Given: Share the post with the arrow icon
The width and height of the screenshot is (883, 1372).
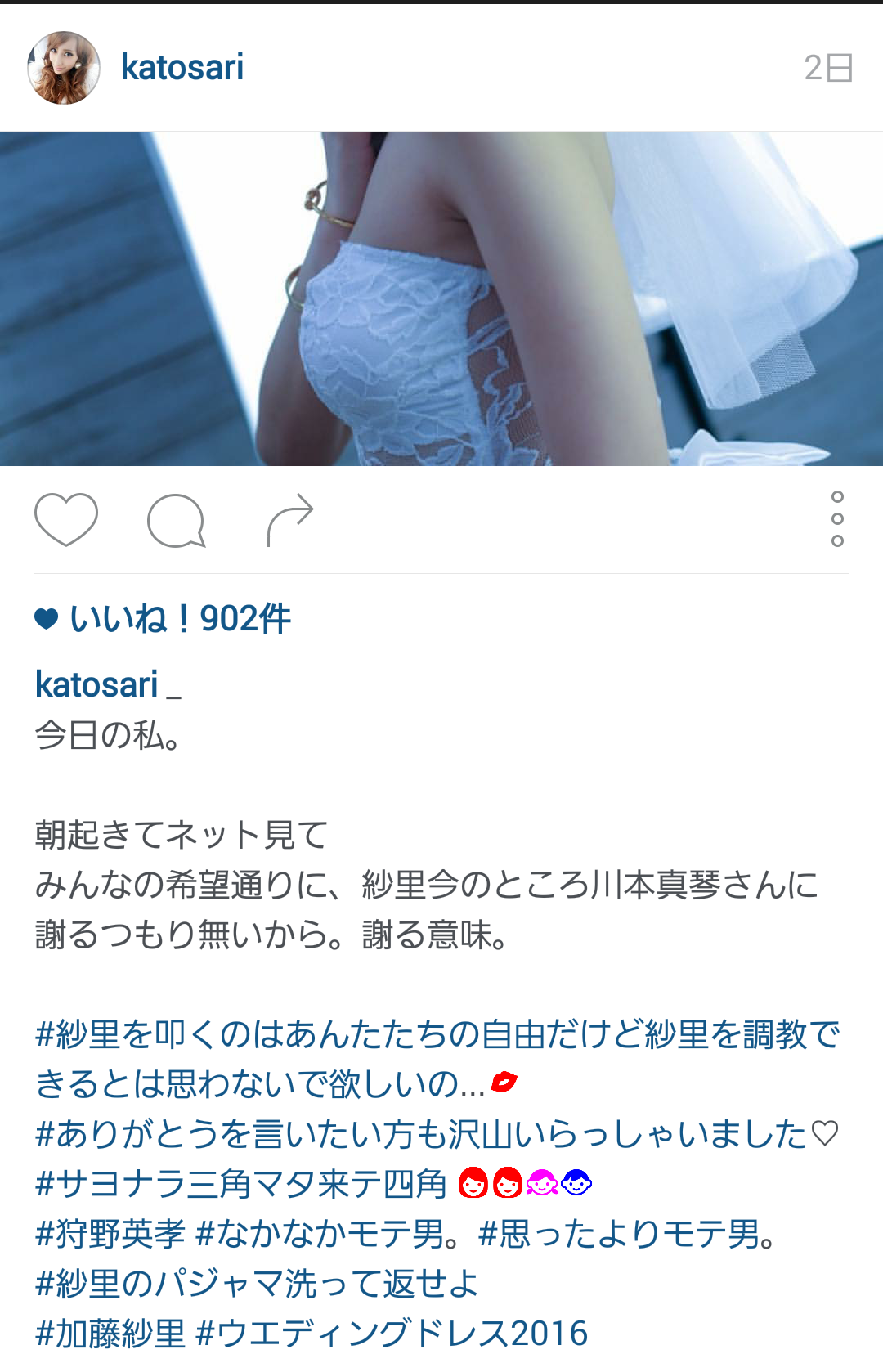Looking at the screenshot, I should 290,520.
